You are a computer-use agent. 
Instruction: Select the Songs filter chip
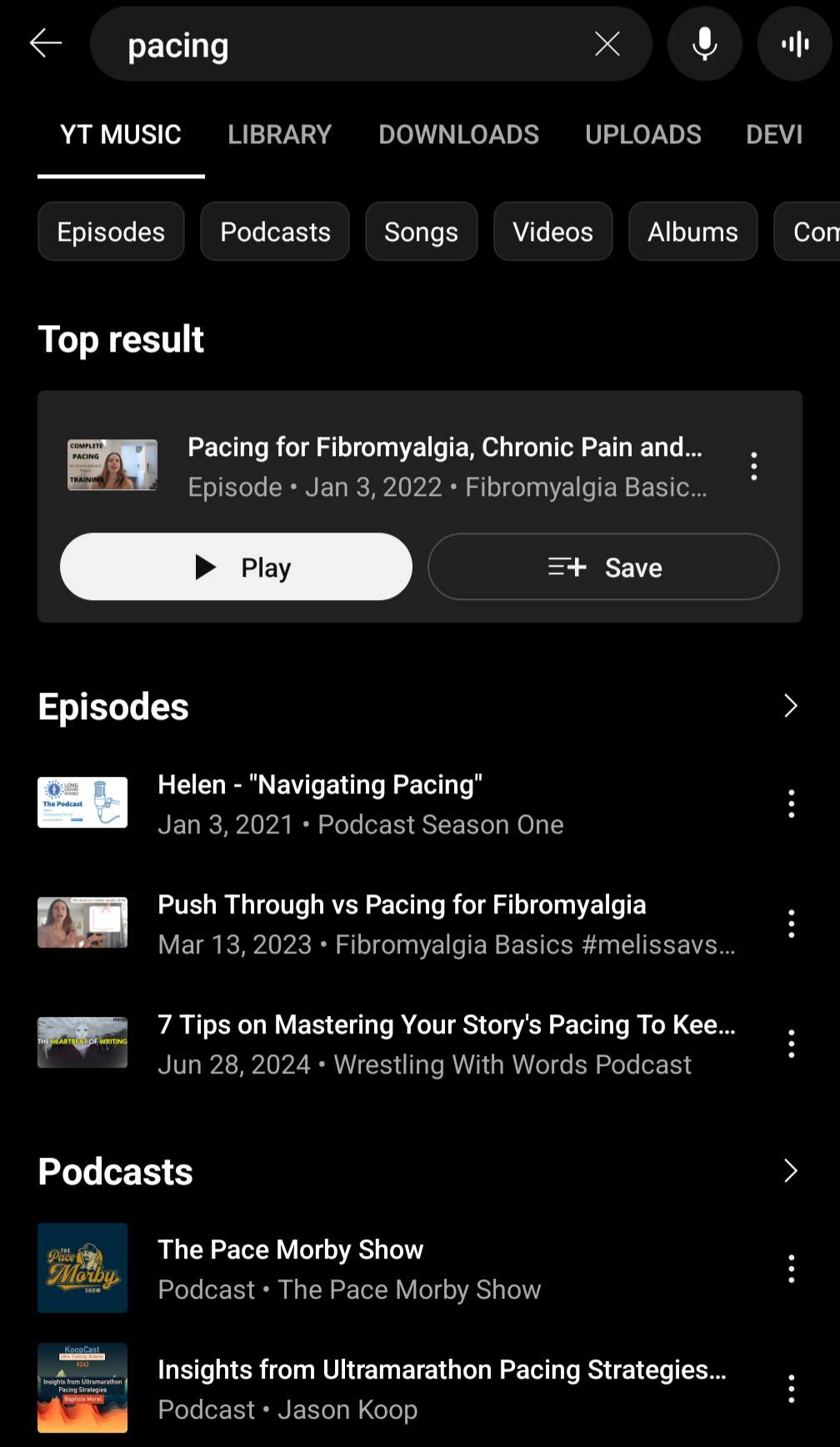coord(421,232)
